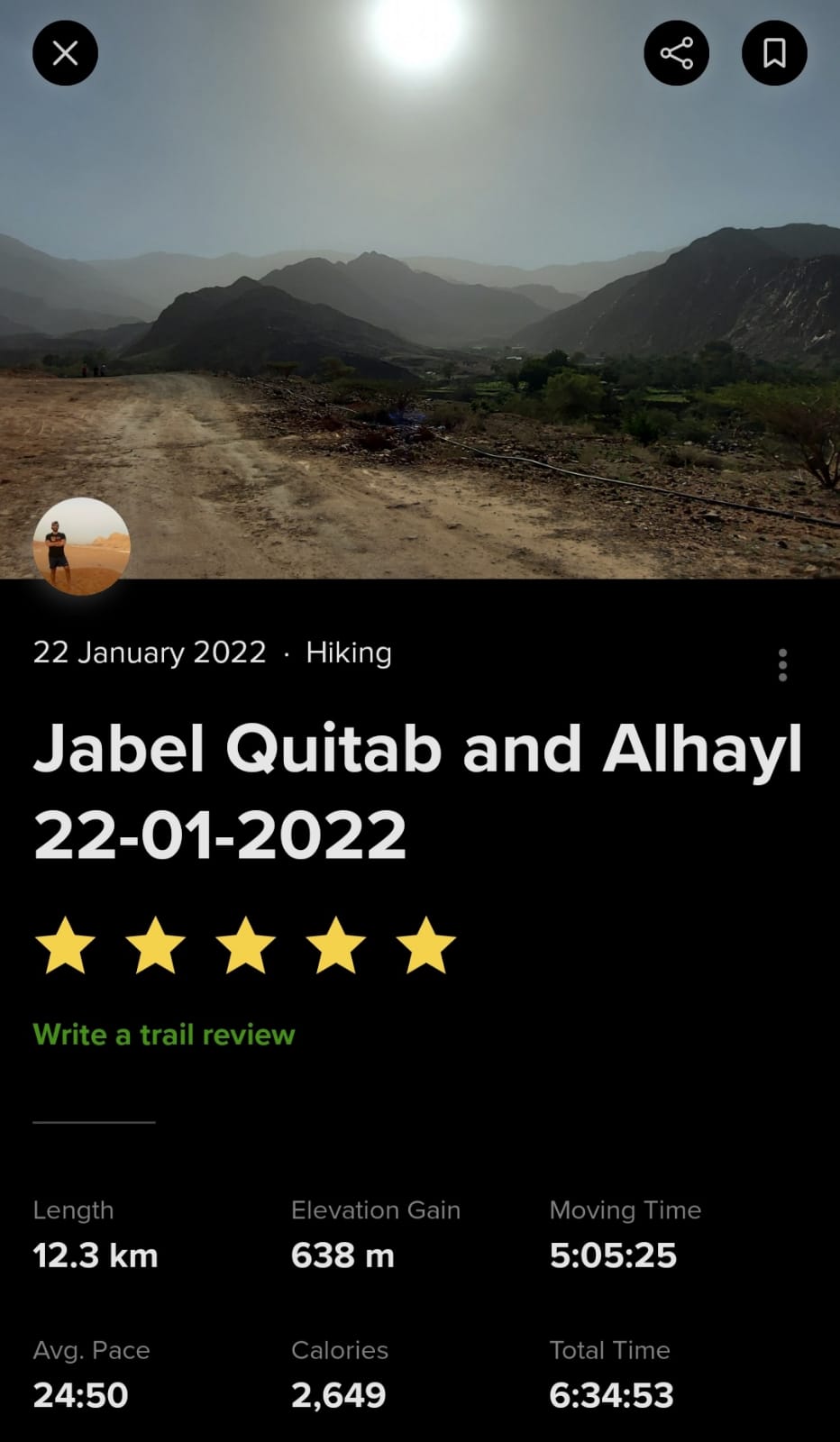The image size is (840, 1442).
Task: Open the three-dot overflow menu
Action: click(782, 665)
